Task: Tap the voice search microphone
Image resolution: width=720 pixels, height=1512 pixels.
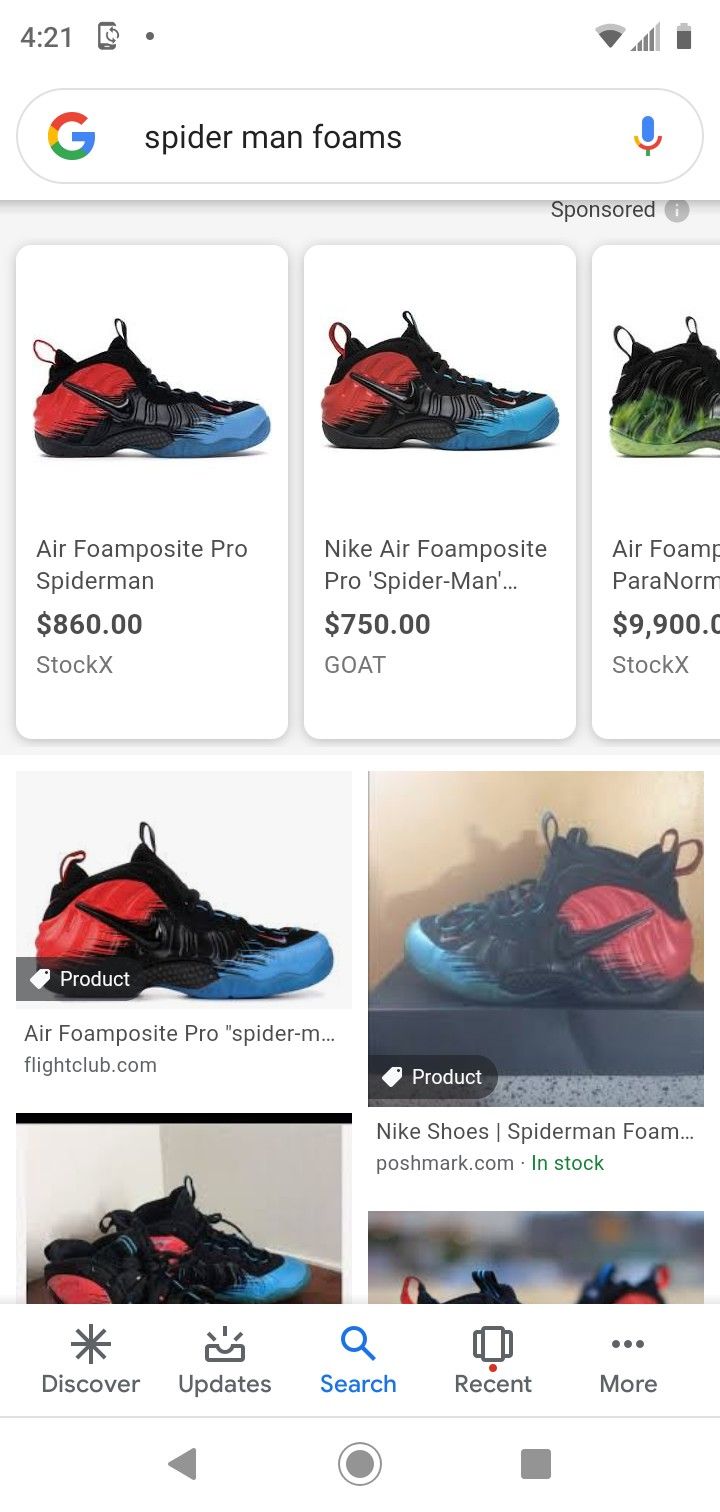Action: tap(648, 136)
